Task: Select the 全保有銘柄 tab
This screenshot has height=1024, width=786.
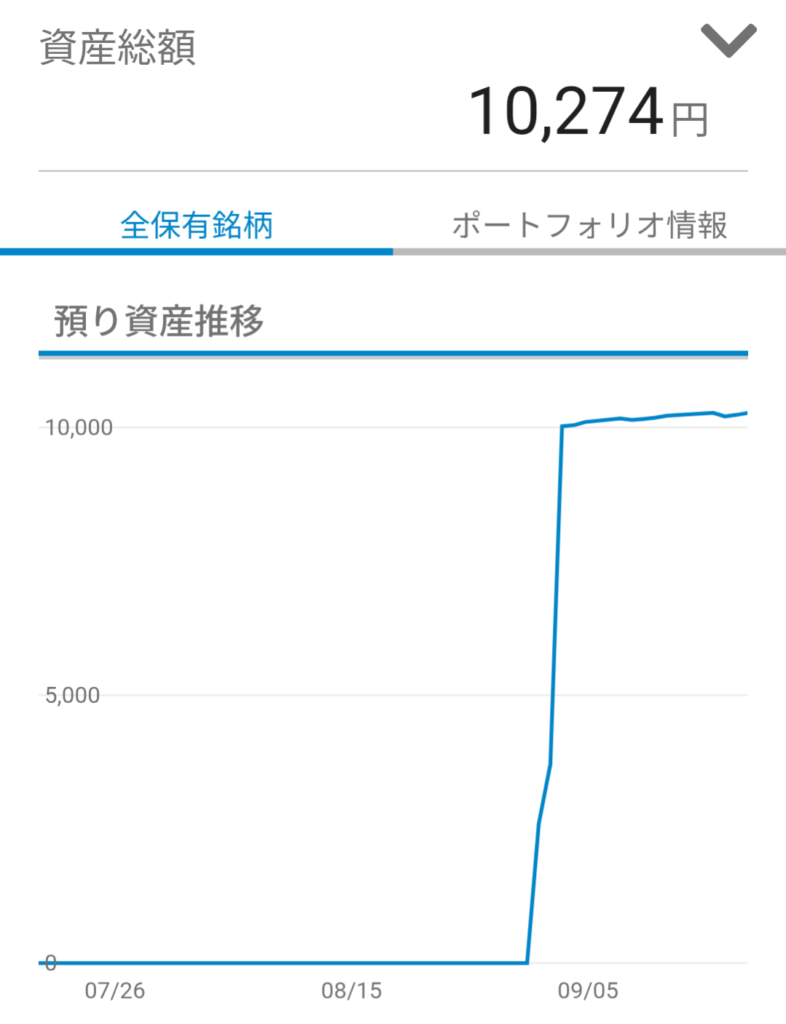Action: point(196,224)
